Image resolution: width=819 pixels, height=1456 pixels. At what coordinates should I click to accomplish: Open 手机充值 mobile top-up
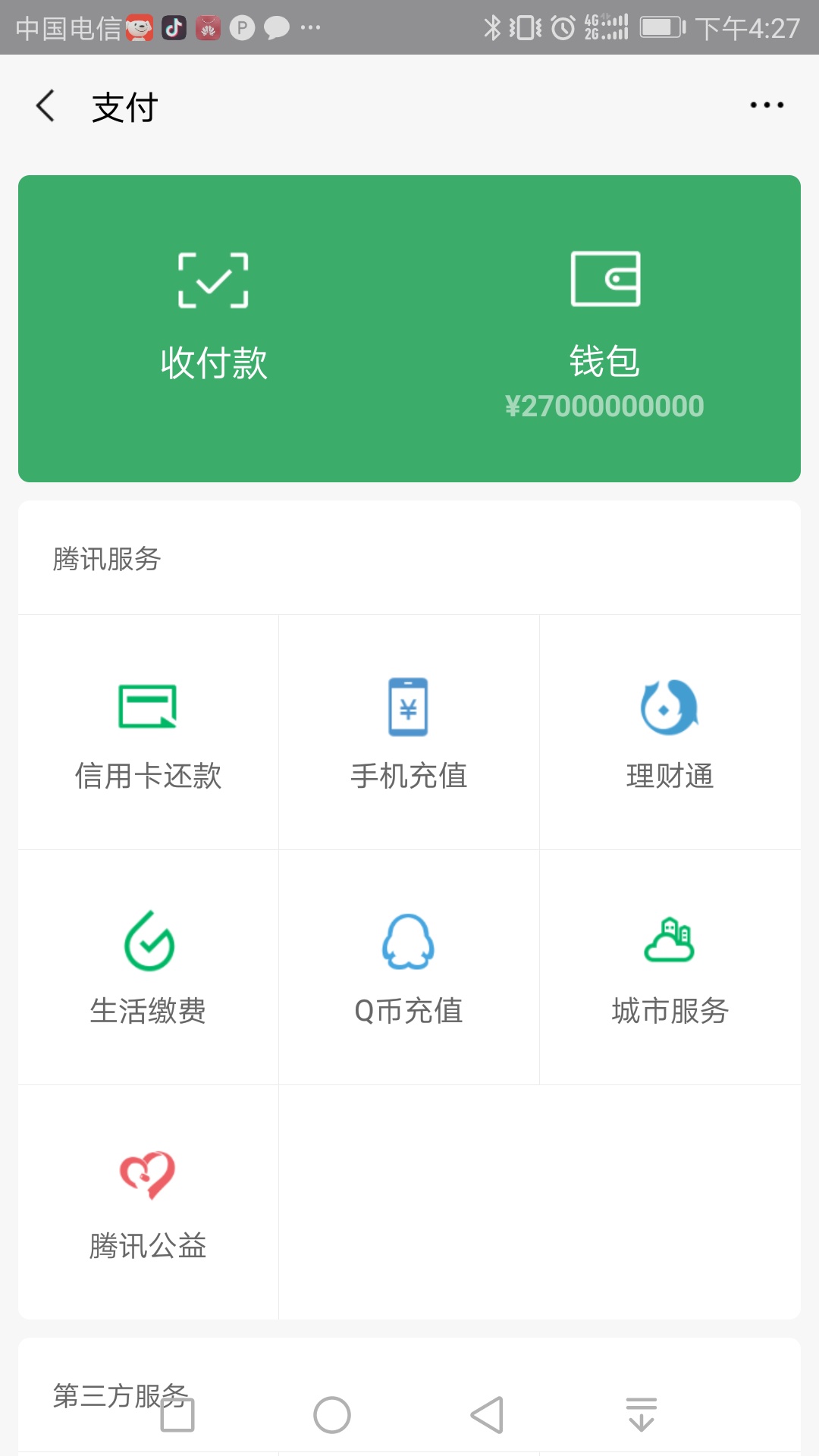409,733
